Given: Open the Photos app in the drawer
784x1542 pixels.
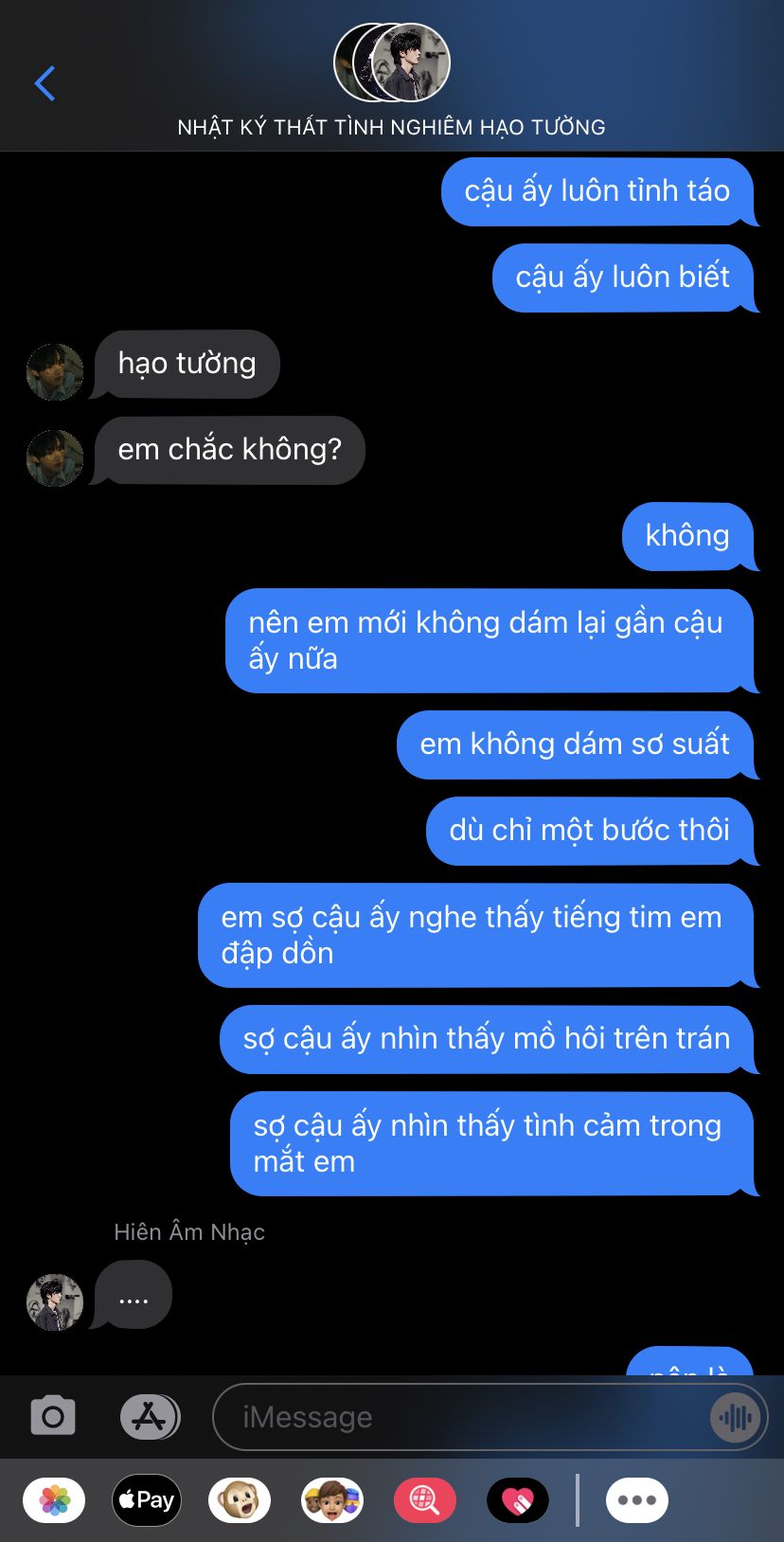Looking at the screenshot, I should 54,1500.
